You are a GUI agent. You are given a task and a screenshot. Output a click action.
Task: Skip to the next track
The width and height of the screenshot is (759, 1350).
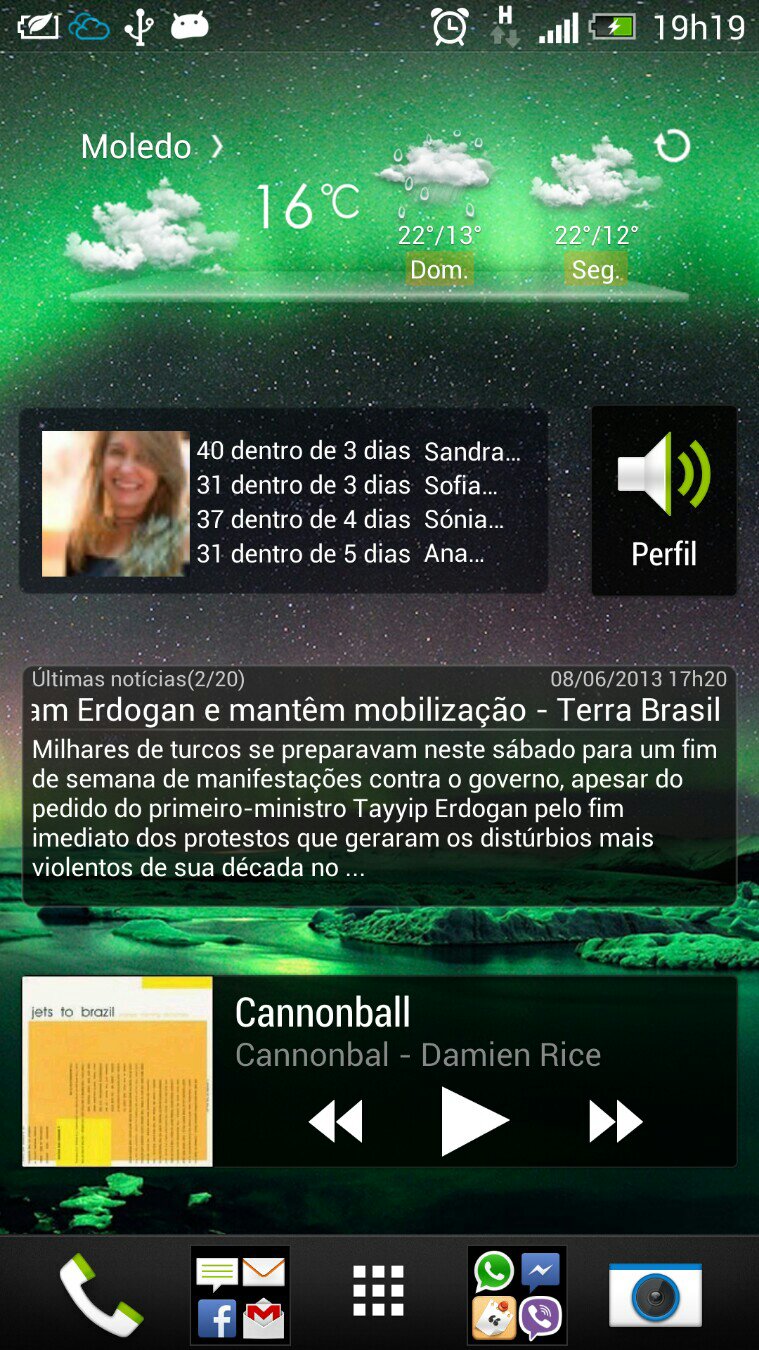click(615, 1121)
